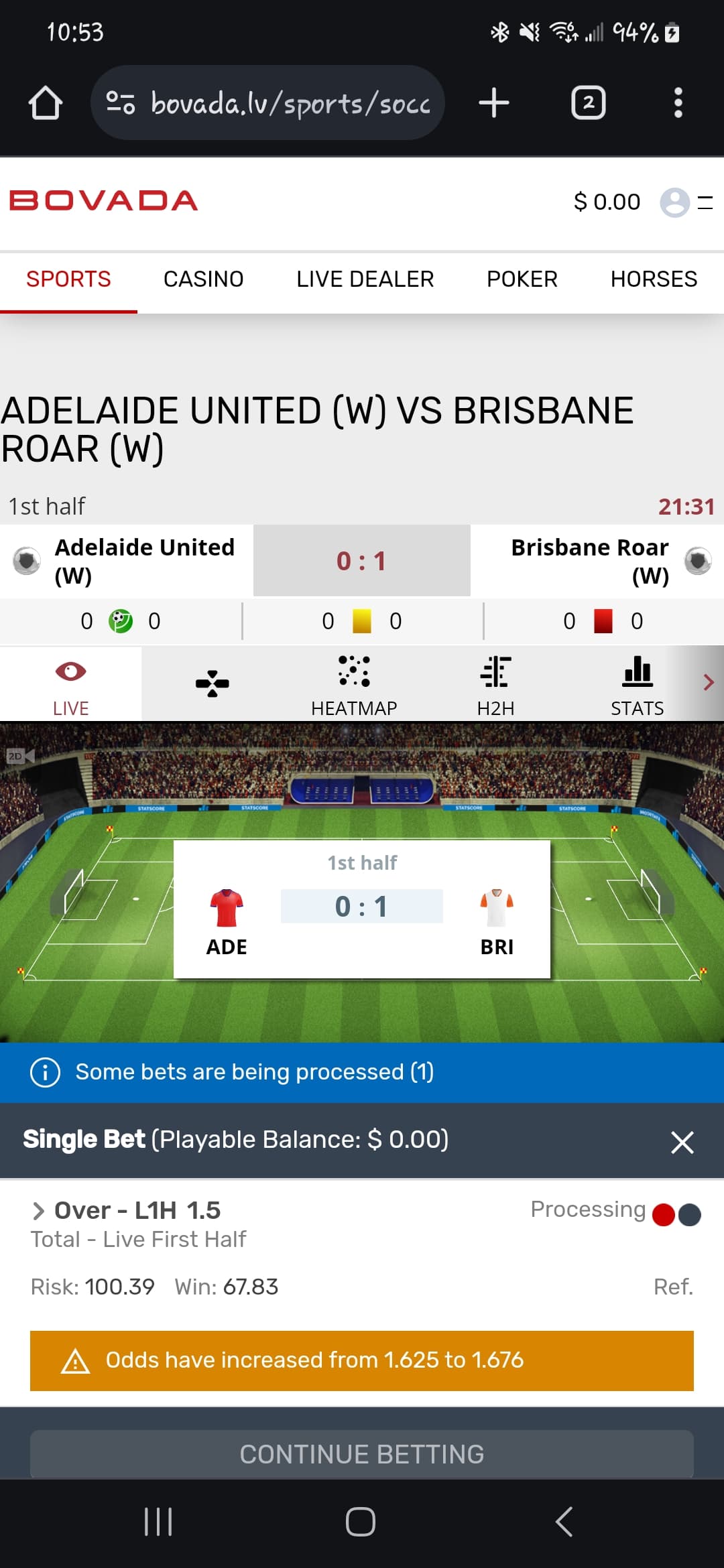The image size is (724, 1568).
Task: Show the pitch formation view tab
Action: [212, 684]
